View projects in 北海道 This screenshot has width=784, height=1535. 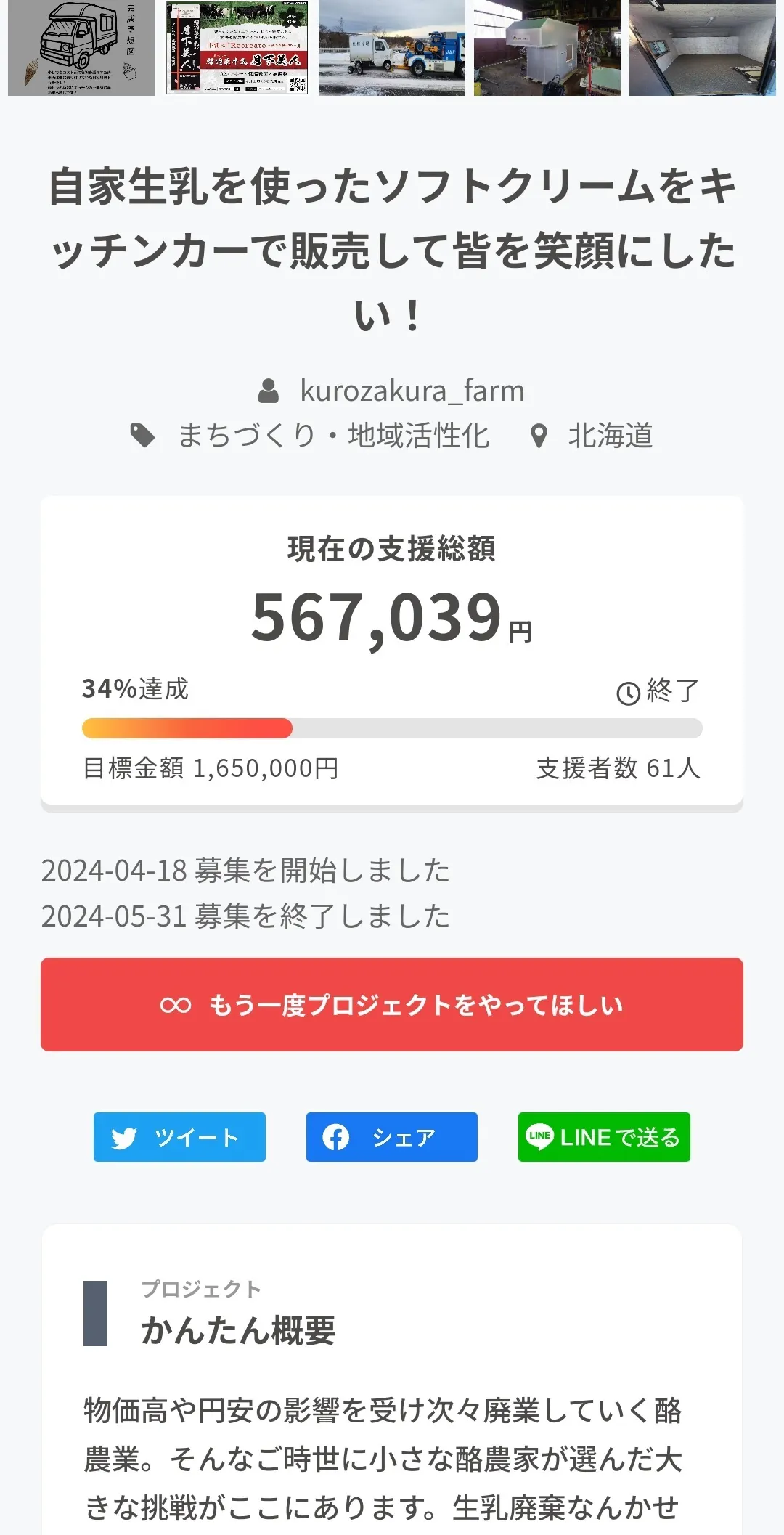click(610, 436)
